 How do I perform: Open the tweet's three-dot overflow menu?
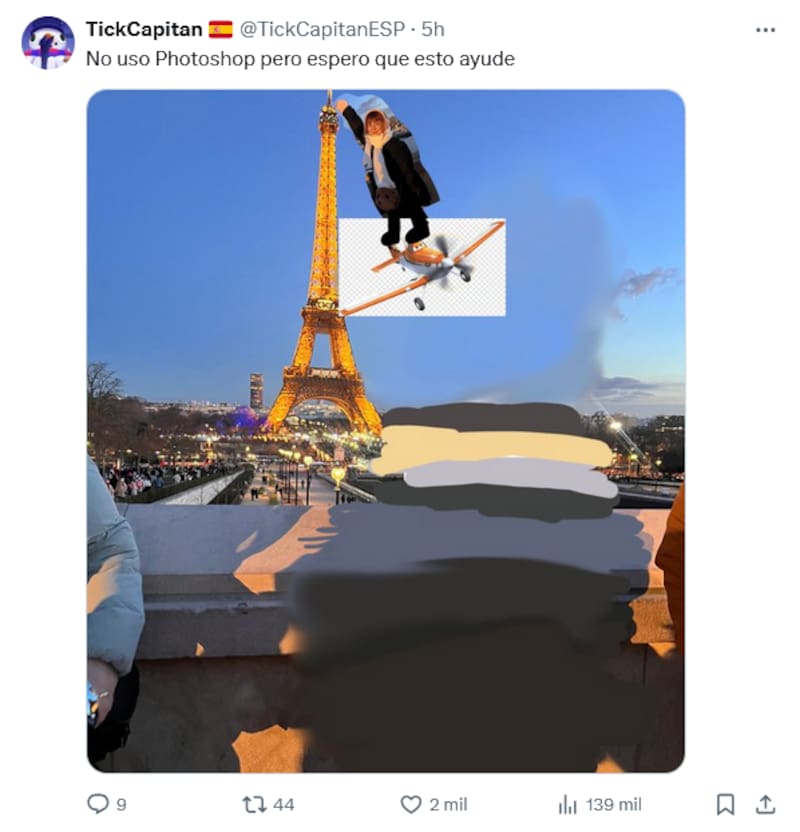pos(765,30)
